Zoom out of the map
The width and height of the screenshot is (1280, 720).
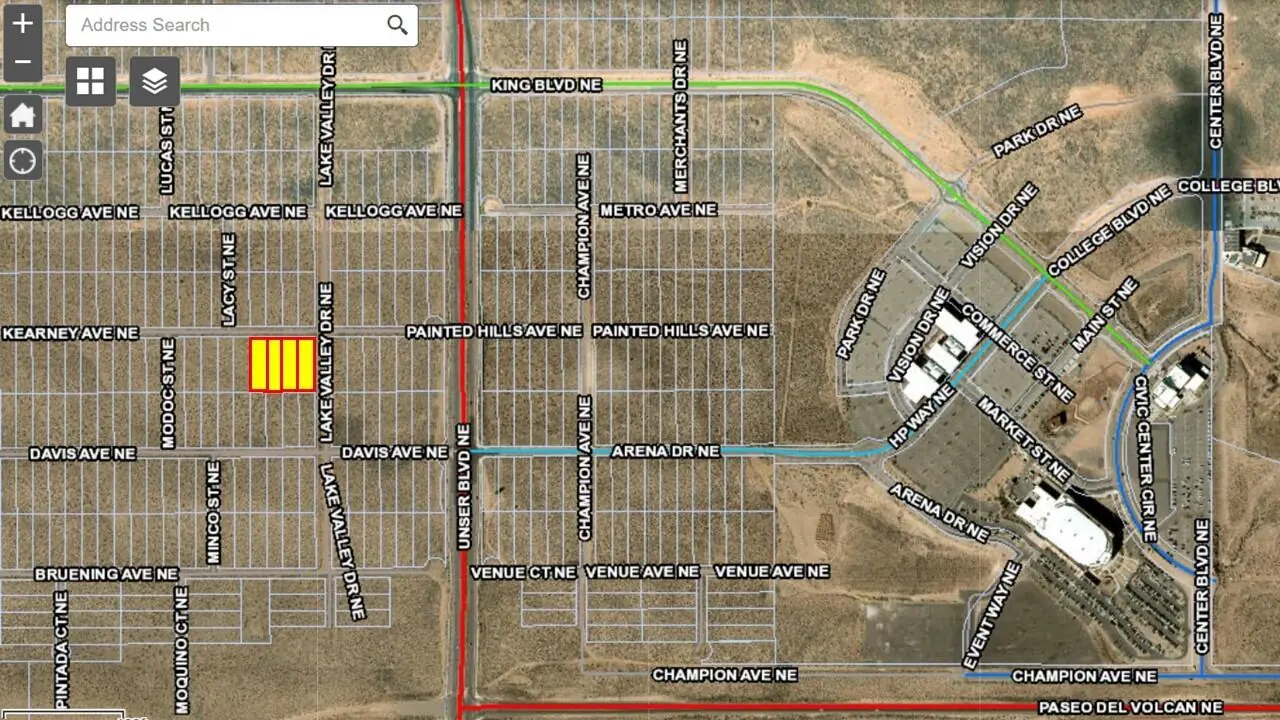[x=22, y=63]
